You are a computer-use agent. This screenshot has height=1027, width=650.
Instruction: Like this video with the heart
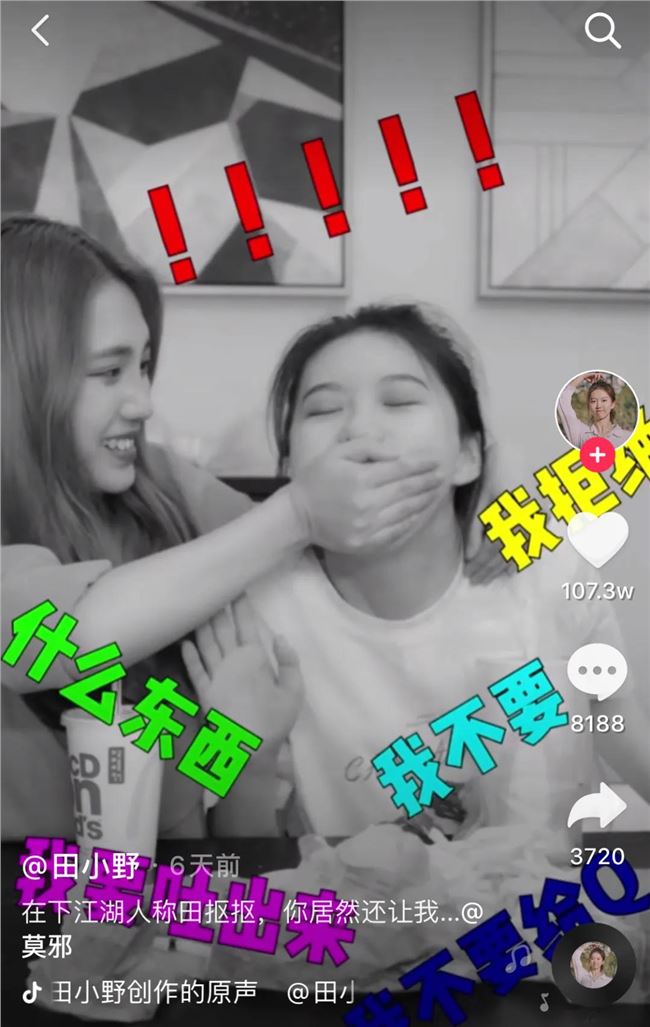pos(597,541)
